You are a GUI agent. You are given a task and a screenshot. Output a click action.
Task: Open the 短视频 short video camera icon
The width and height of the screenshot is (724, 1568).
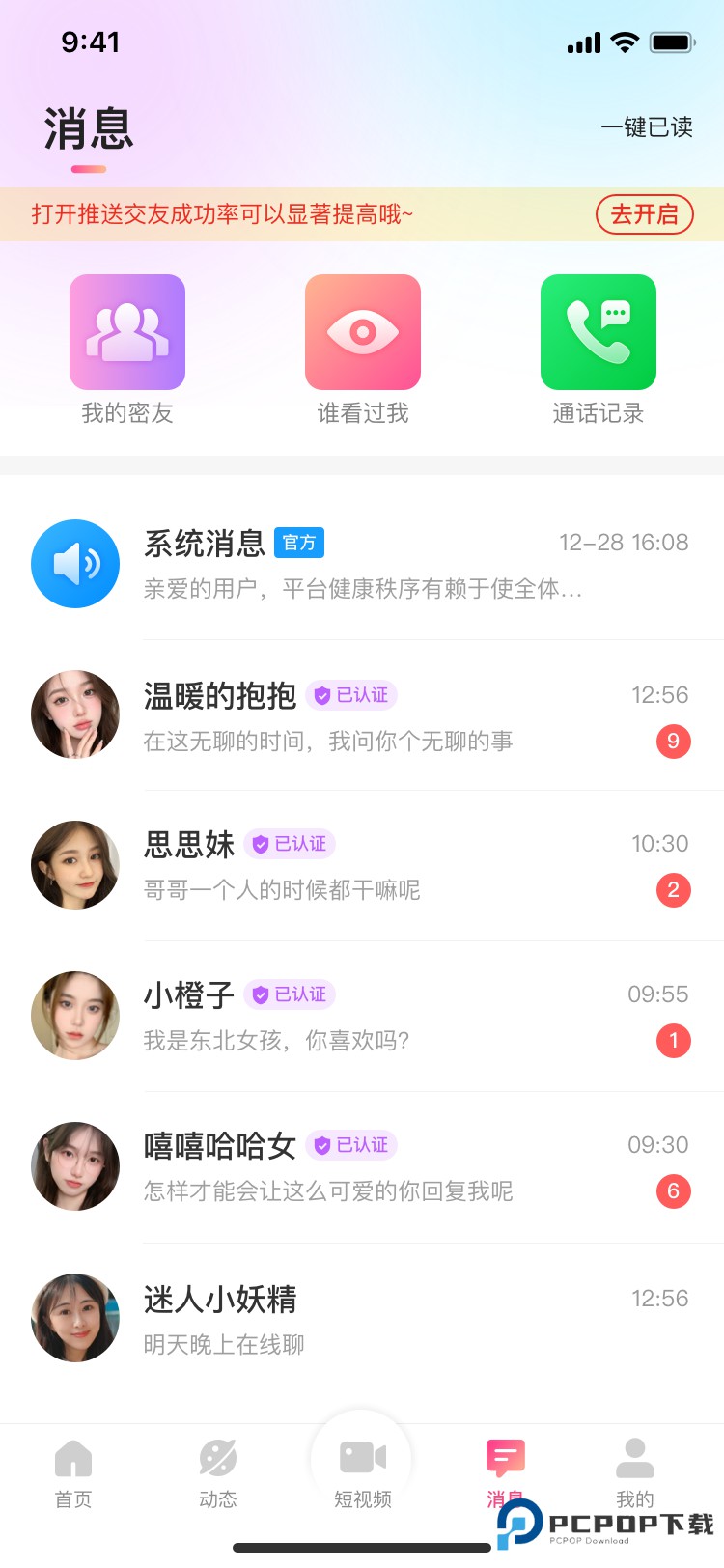coord(362,1453)
